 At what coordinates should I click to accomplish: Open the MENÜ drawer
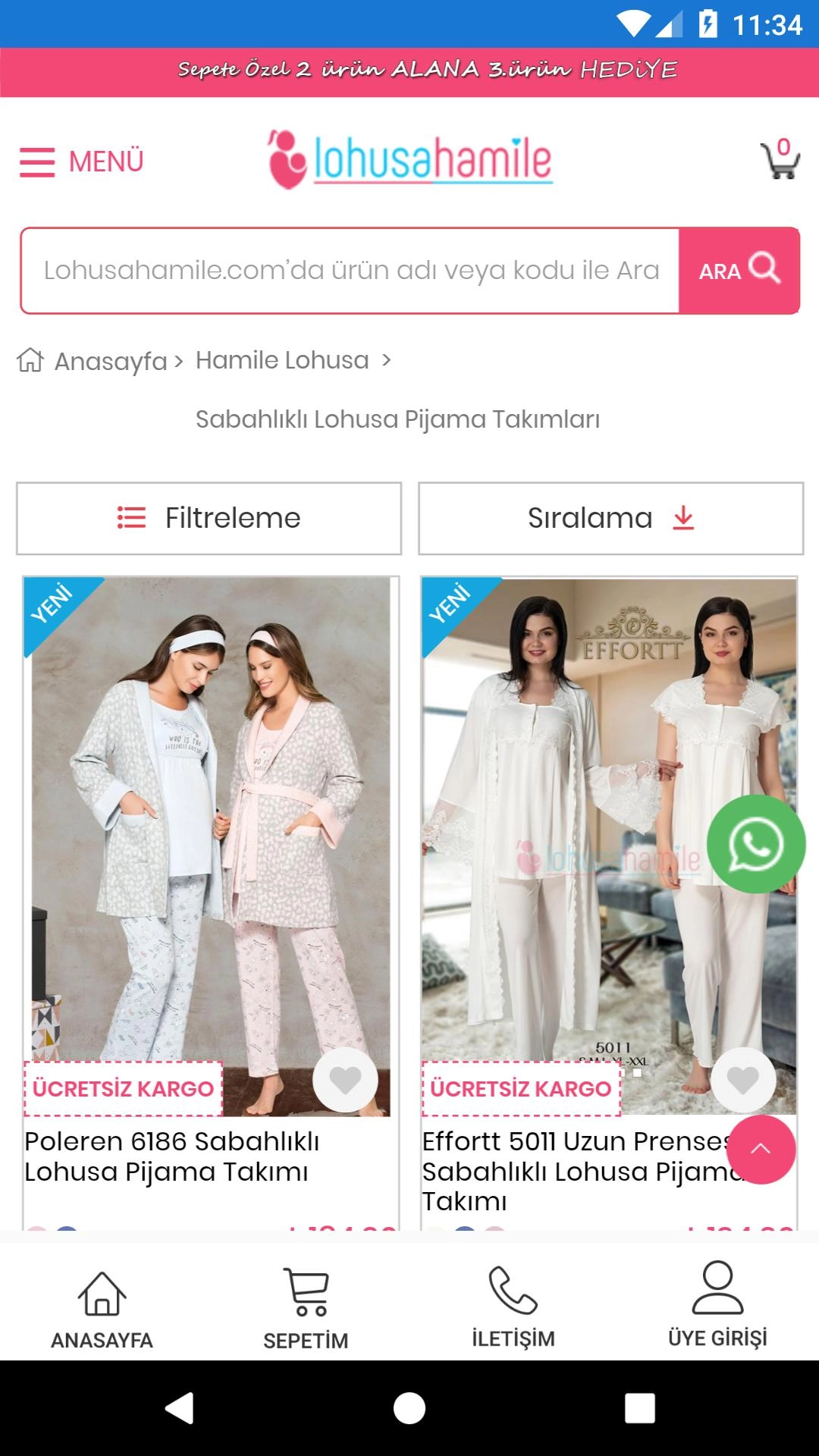[82, 162]
